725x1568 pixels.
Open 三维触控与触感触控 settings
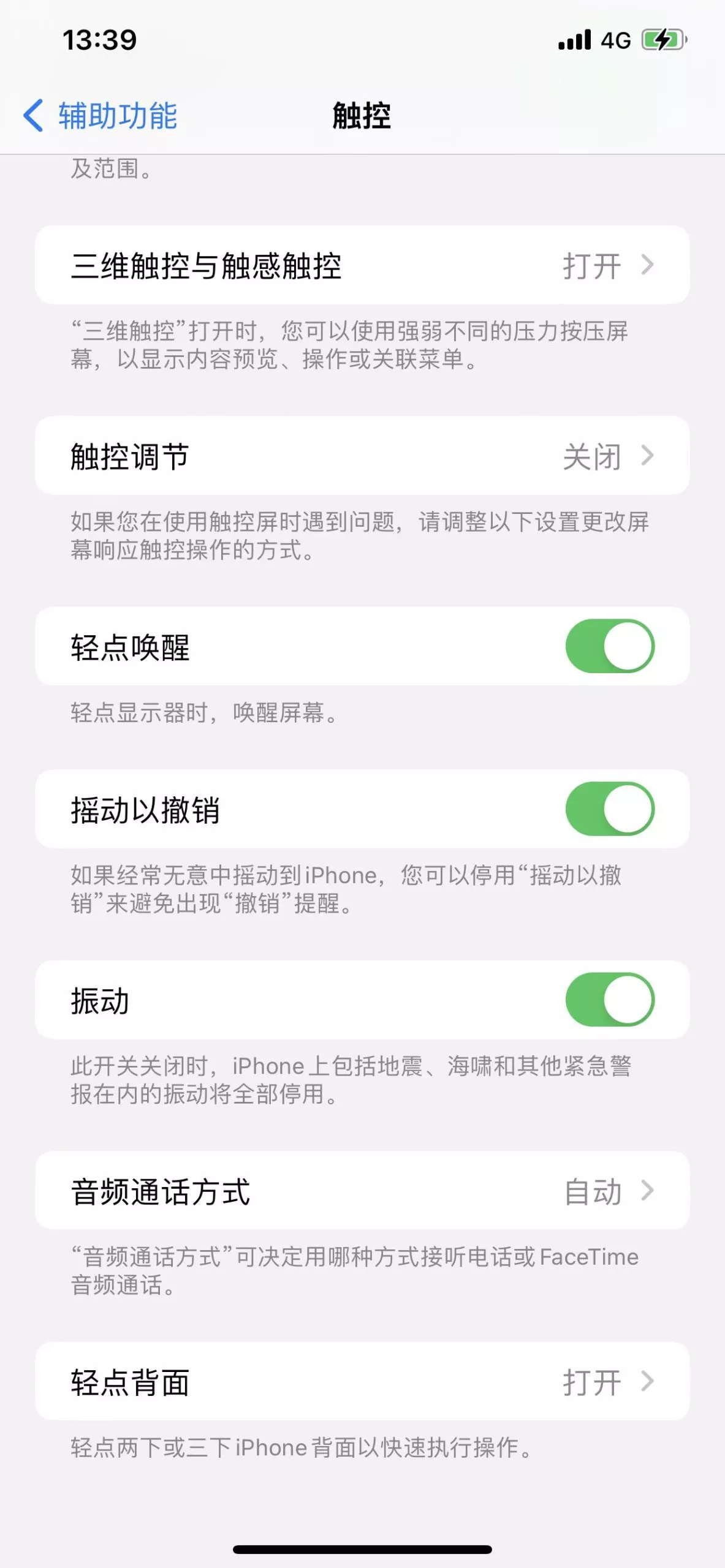click(x=362, y=265)
